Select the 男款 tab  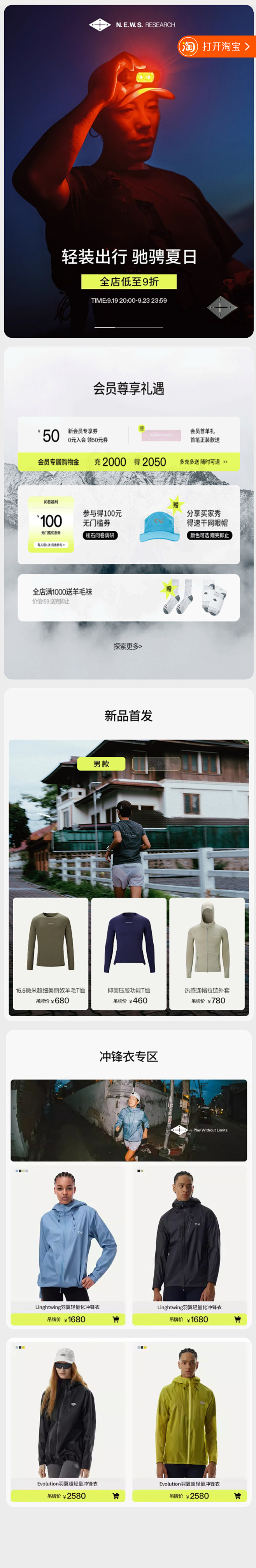(101, 763)
